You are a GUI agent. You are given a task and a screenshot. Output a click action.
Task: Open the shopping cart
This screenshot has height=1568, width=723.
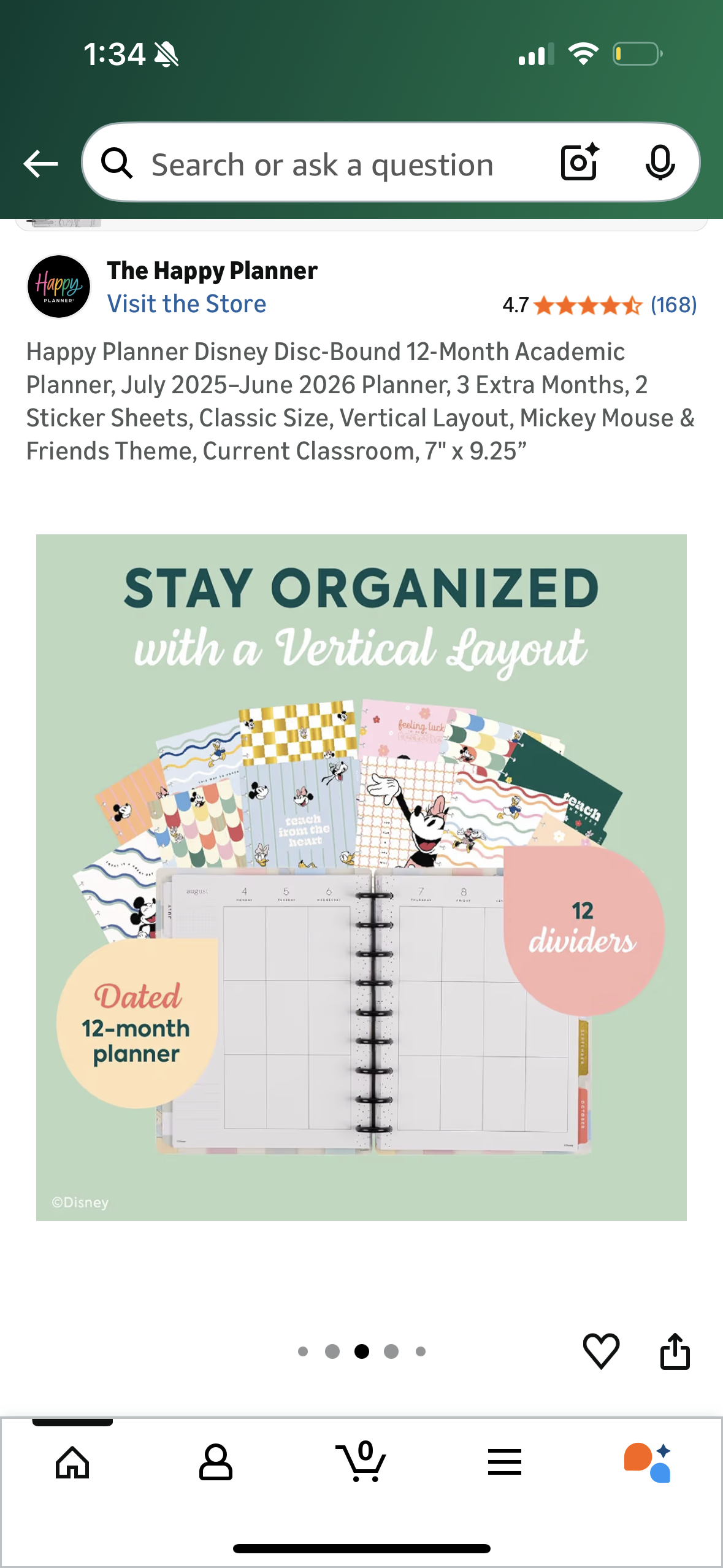pos(362,1462)
